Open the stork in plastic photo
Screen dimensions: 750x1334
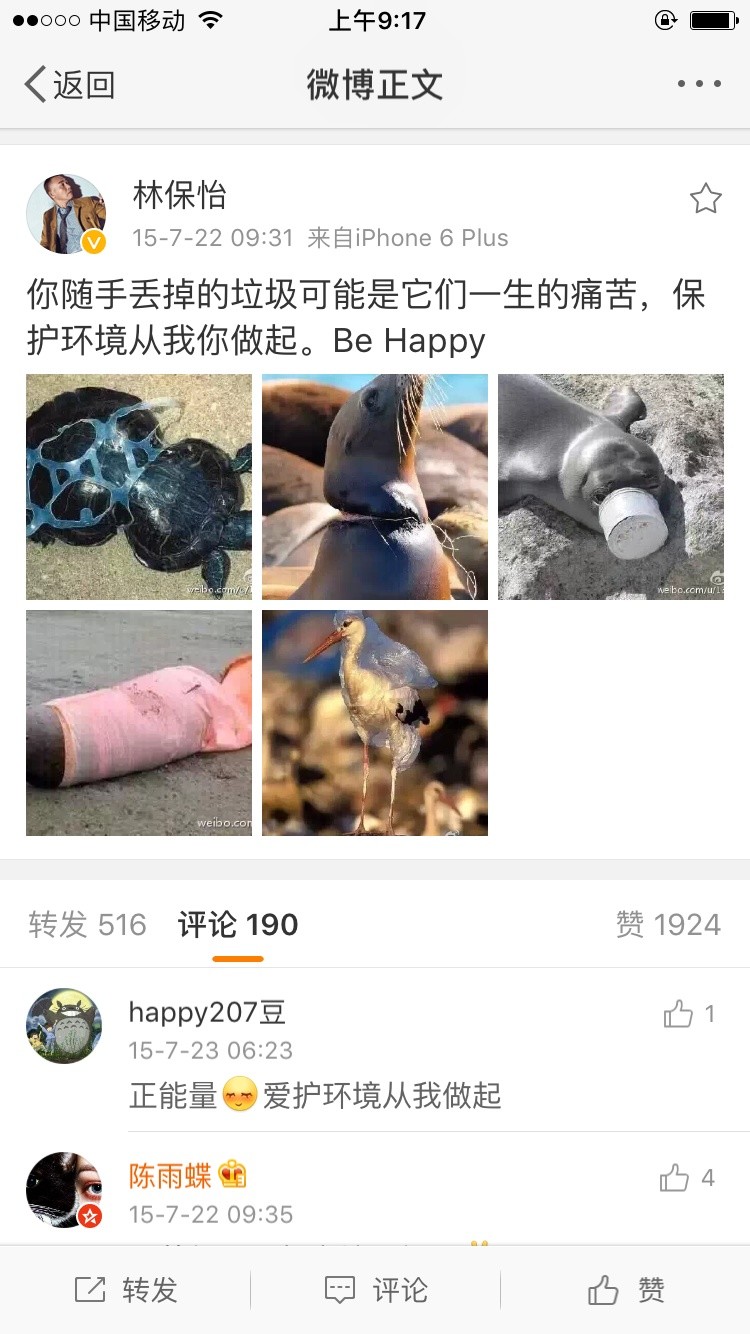375,723
